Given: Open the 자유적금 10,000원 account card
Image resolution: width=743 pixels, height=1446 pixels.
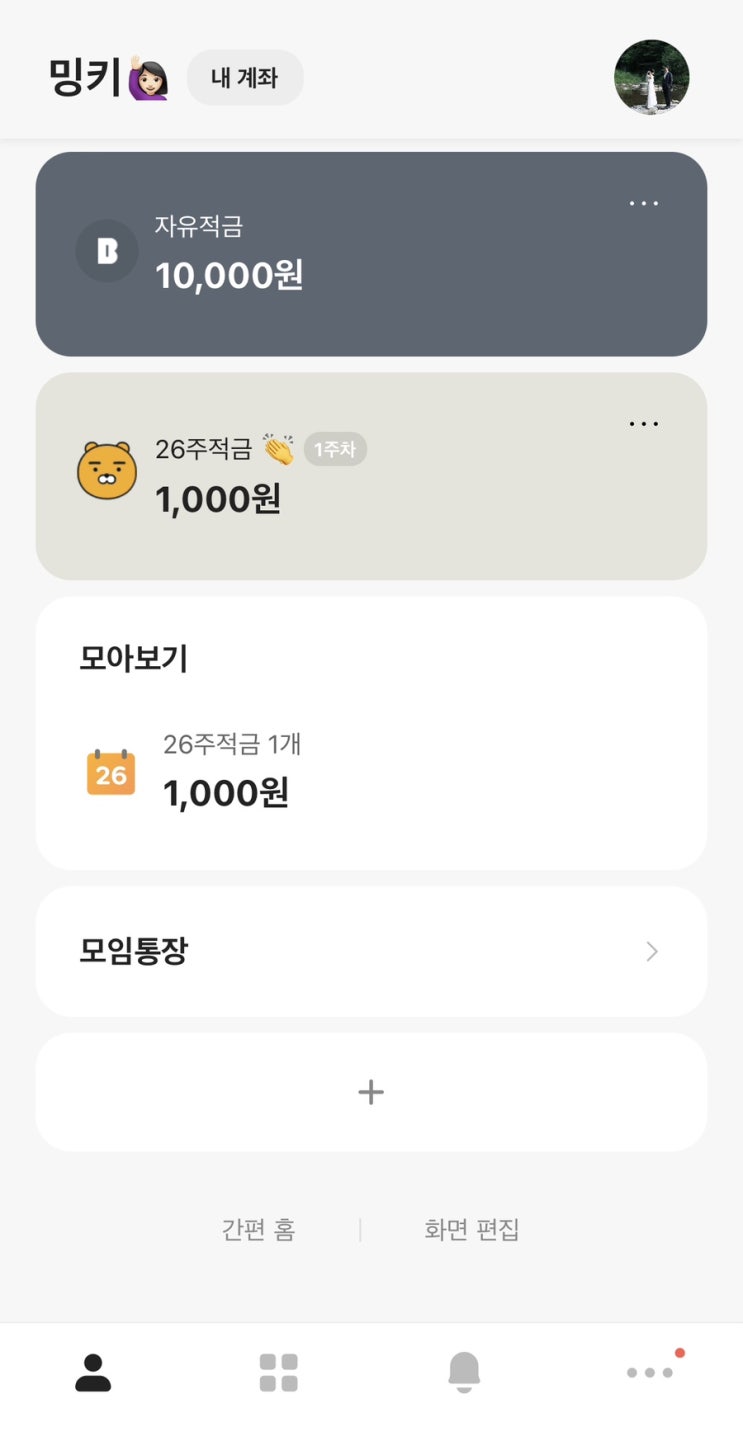Looking at the screenshot, I should pyautogui.click(x=371, y=254).
